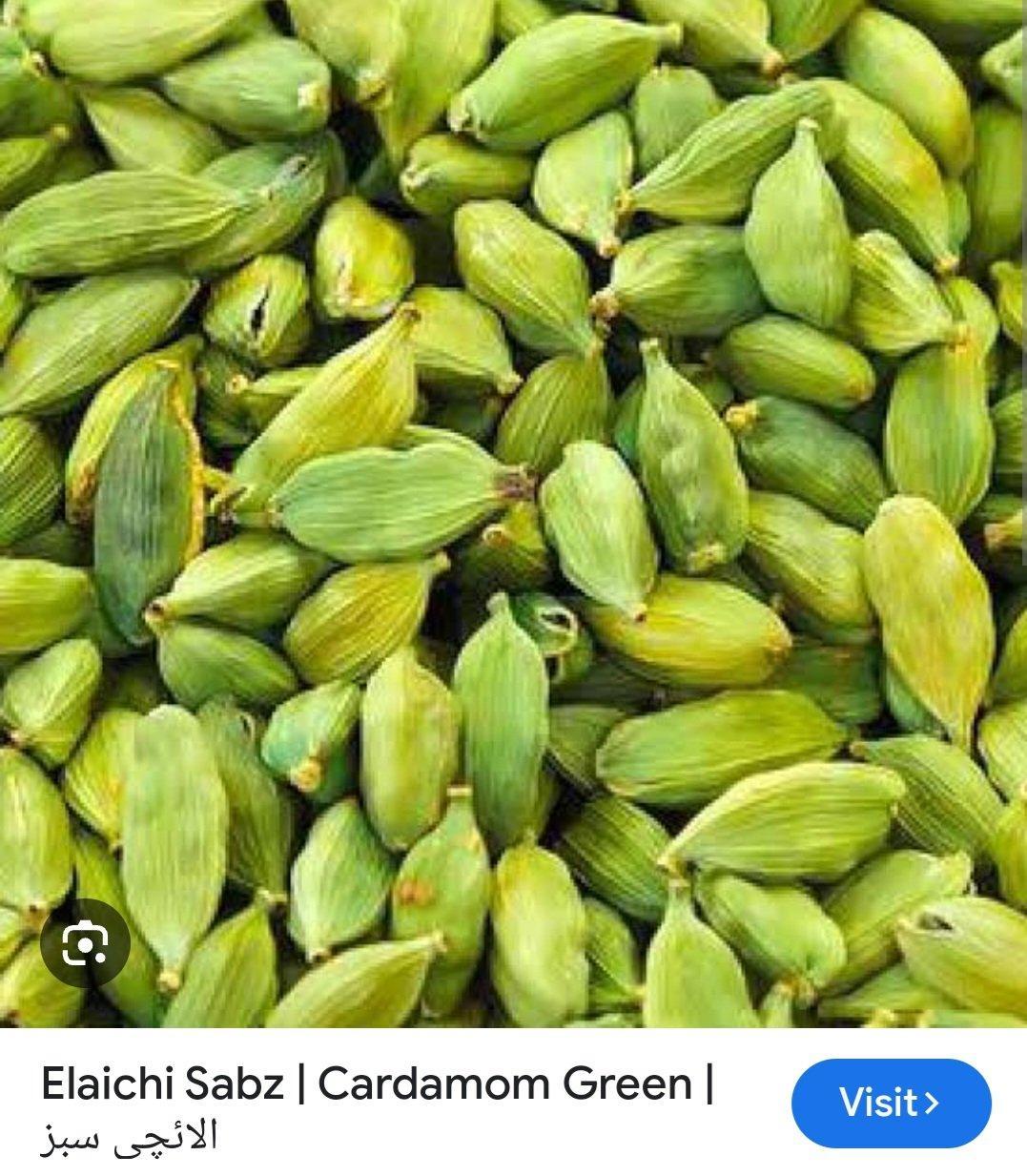Open the Elaichi Sabz Cardamom Green page title
This screenshot has width=1027, height=1176.
[x=377, y=1084]
